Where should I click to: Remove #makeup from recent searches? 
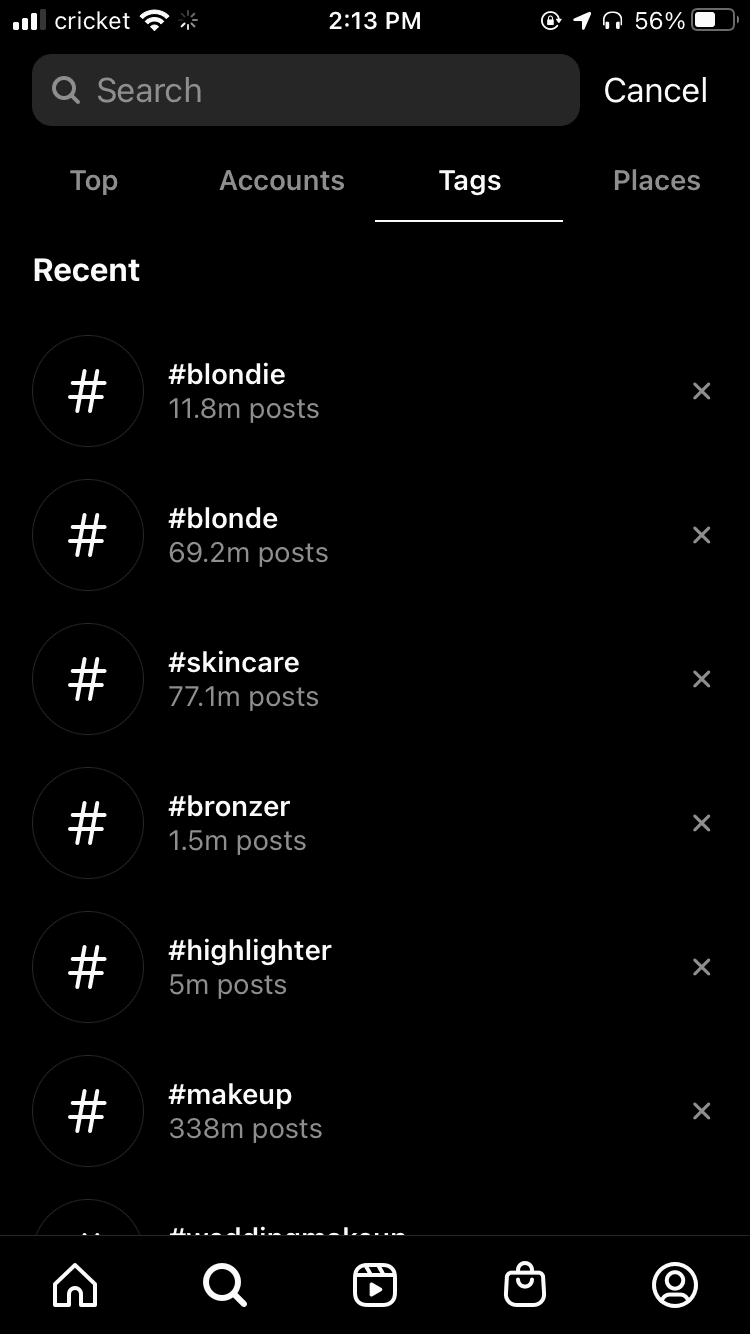click(702, 1111)
